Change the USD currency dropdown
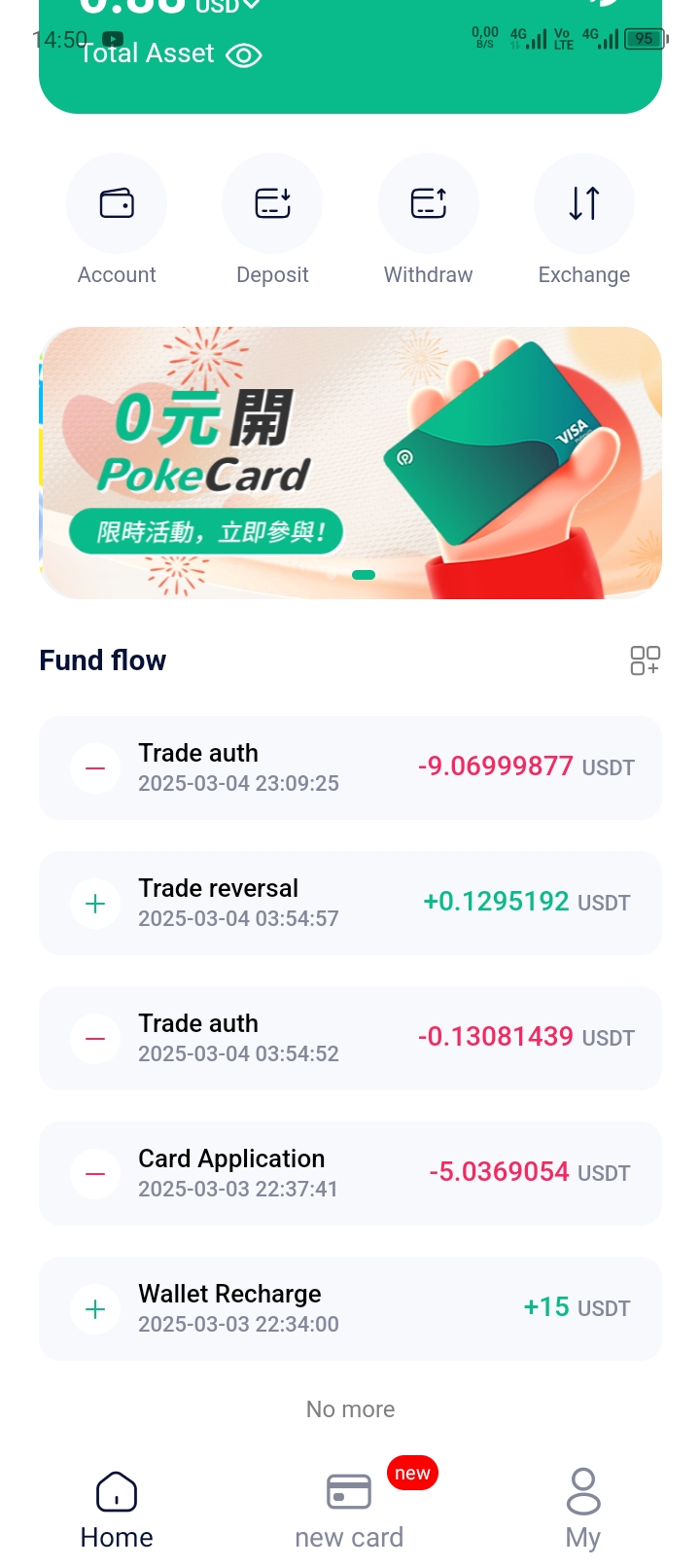This screenshot has width=700, height=1568. point(228,6)
